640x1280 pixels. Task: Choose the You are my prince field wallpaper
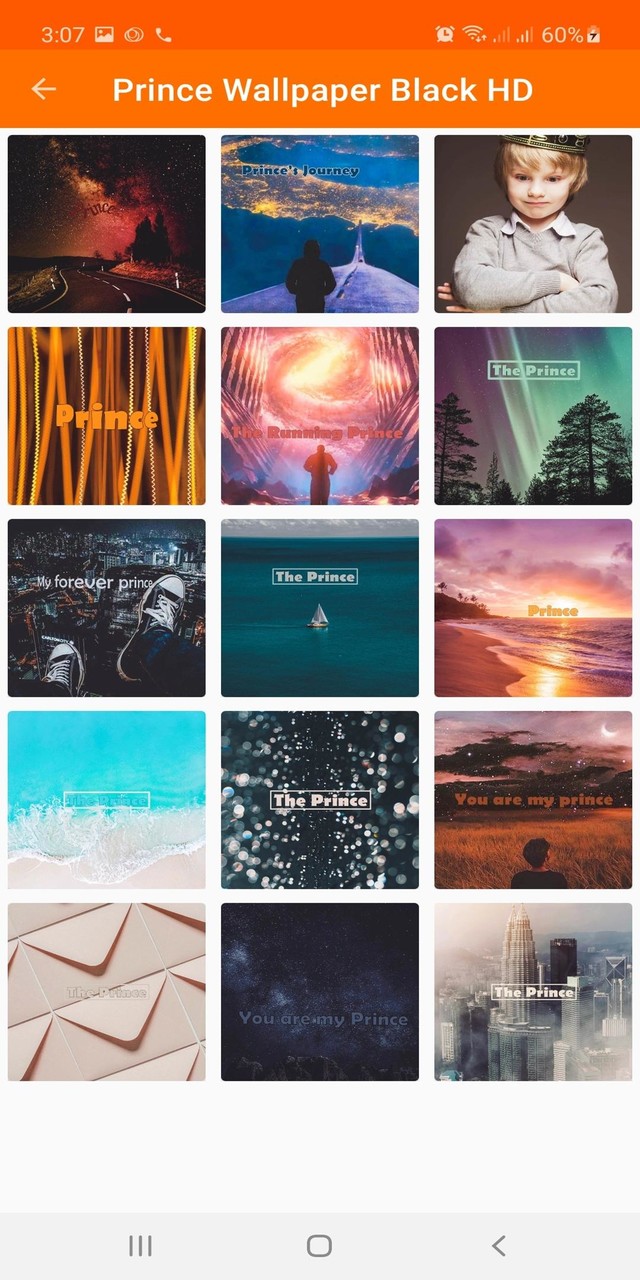click(x=533, y=800)
